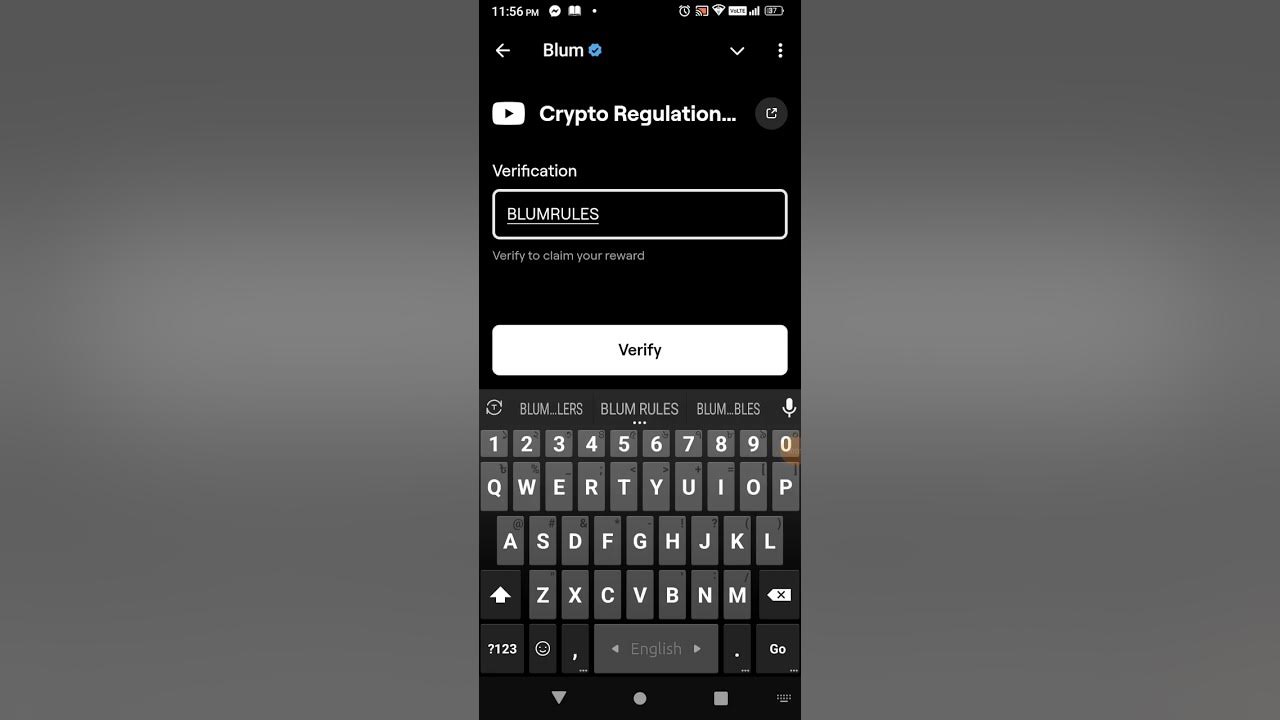This screenshot has width=1280, height=720.
Task: Tap the Verify button
Action: coord(640,350)
